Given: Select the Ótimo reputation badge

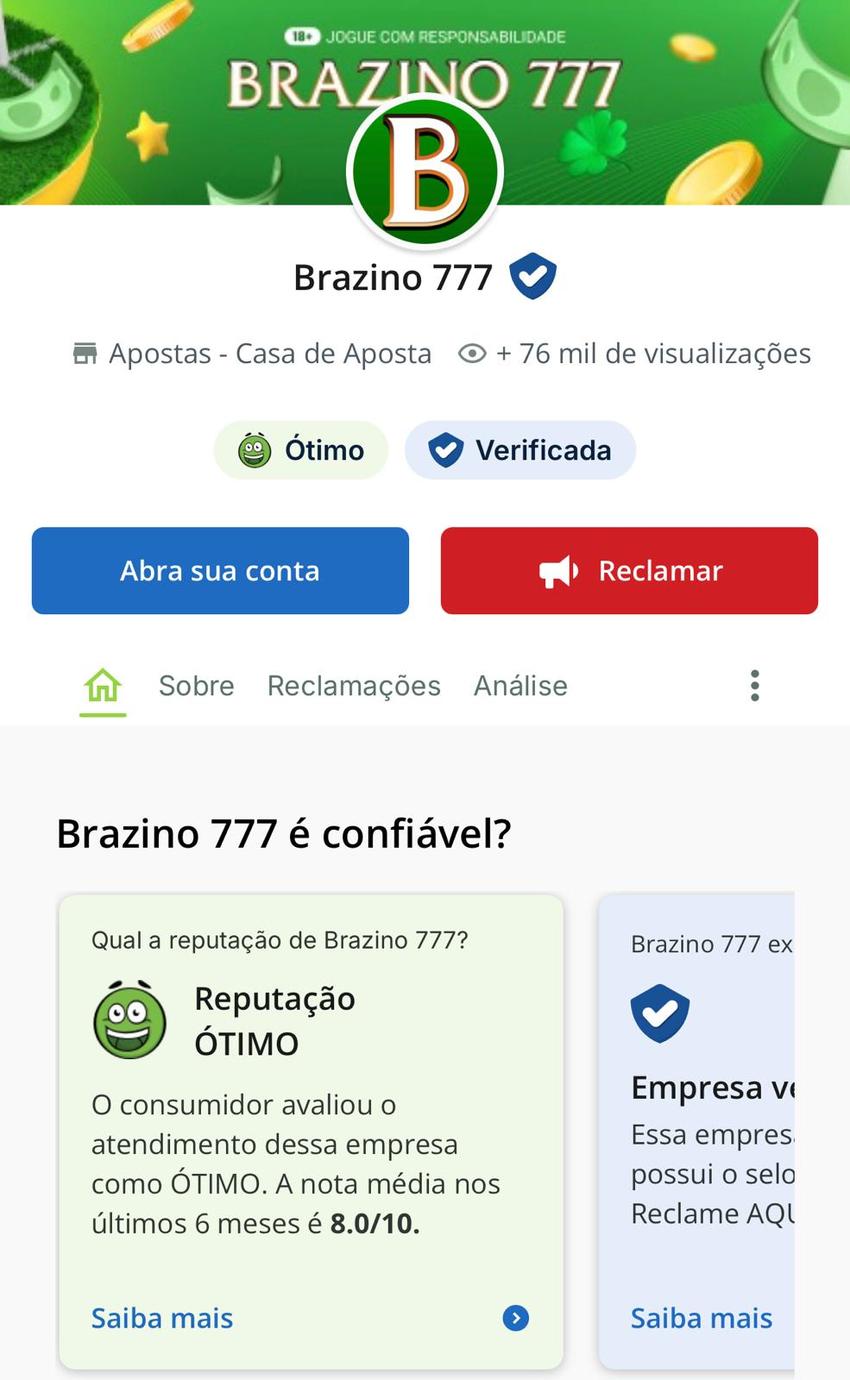Looking at the screenshot, I should (301, 450).
